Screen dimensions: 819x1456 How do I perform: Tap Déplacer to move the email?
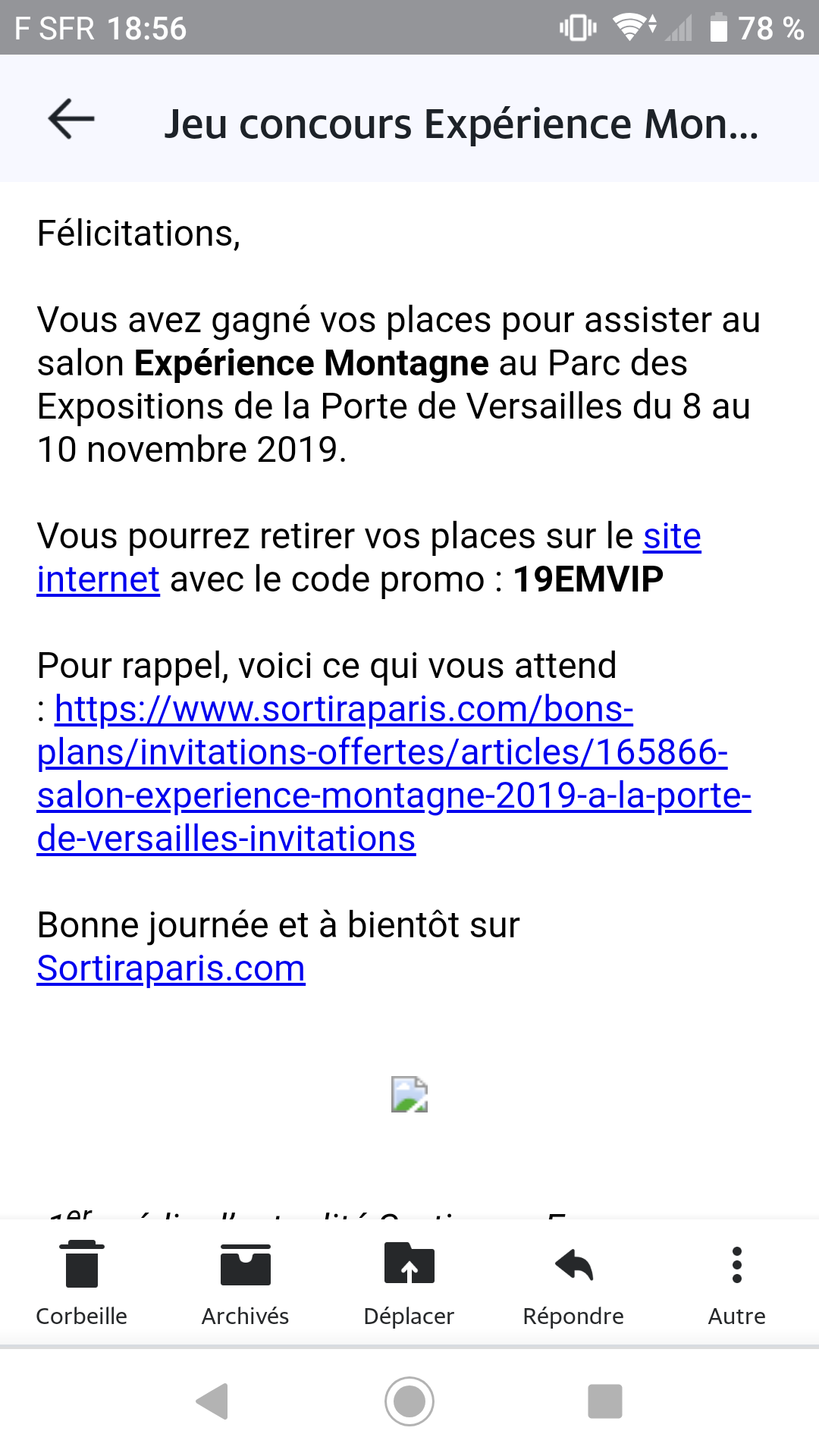(409, 1283)
